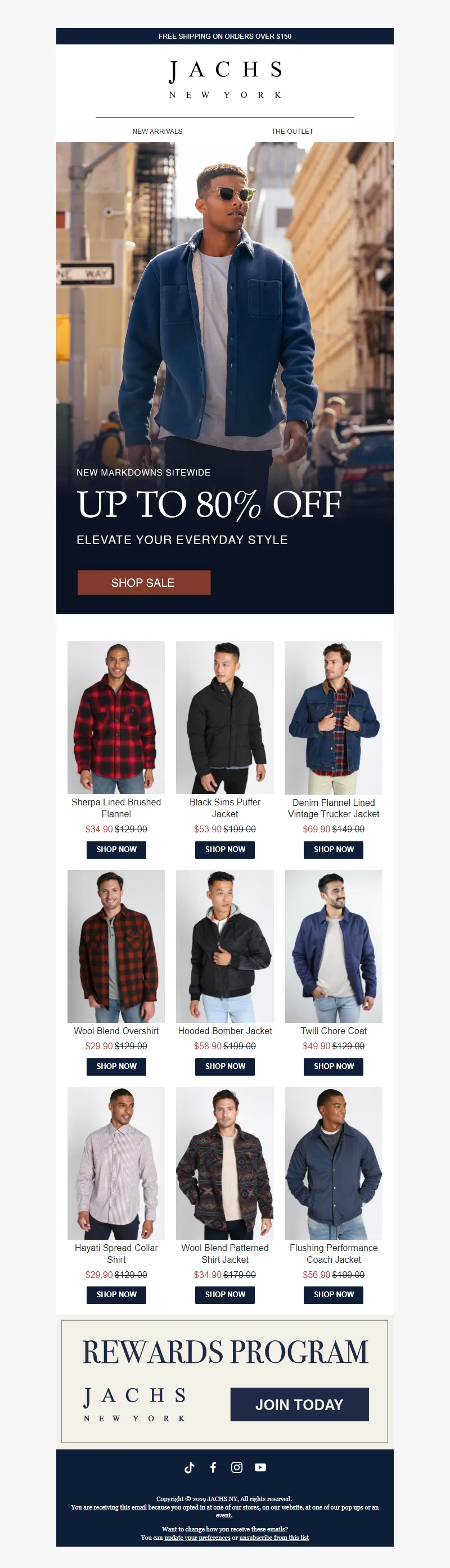The width and height of the screenshot is (450, 1568).
Task: Tap JOIN TODAY for the rewards program
Action: (299, 1404)
